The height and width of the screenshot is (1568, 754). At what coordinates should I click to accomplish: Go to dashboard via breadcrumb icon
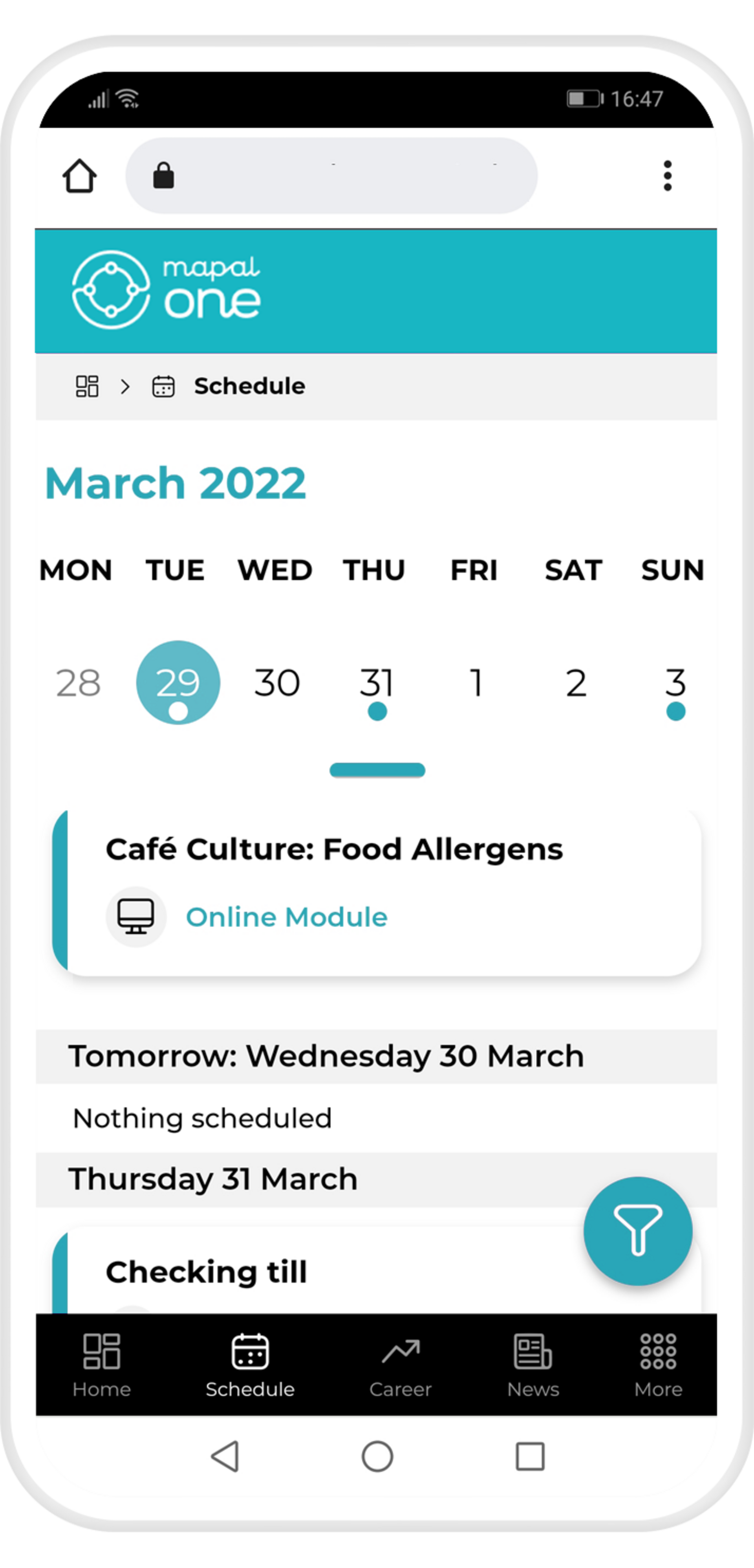(87, 386)
